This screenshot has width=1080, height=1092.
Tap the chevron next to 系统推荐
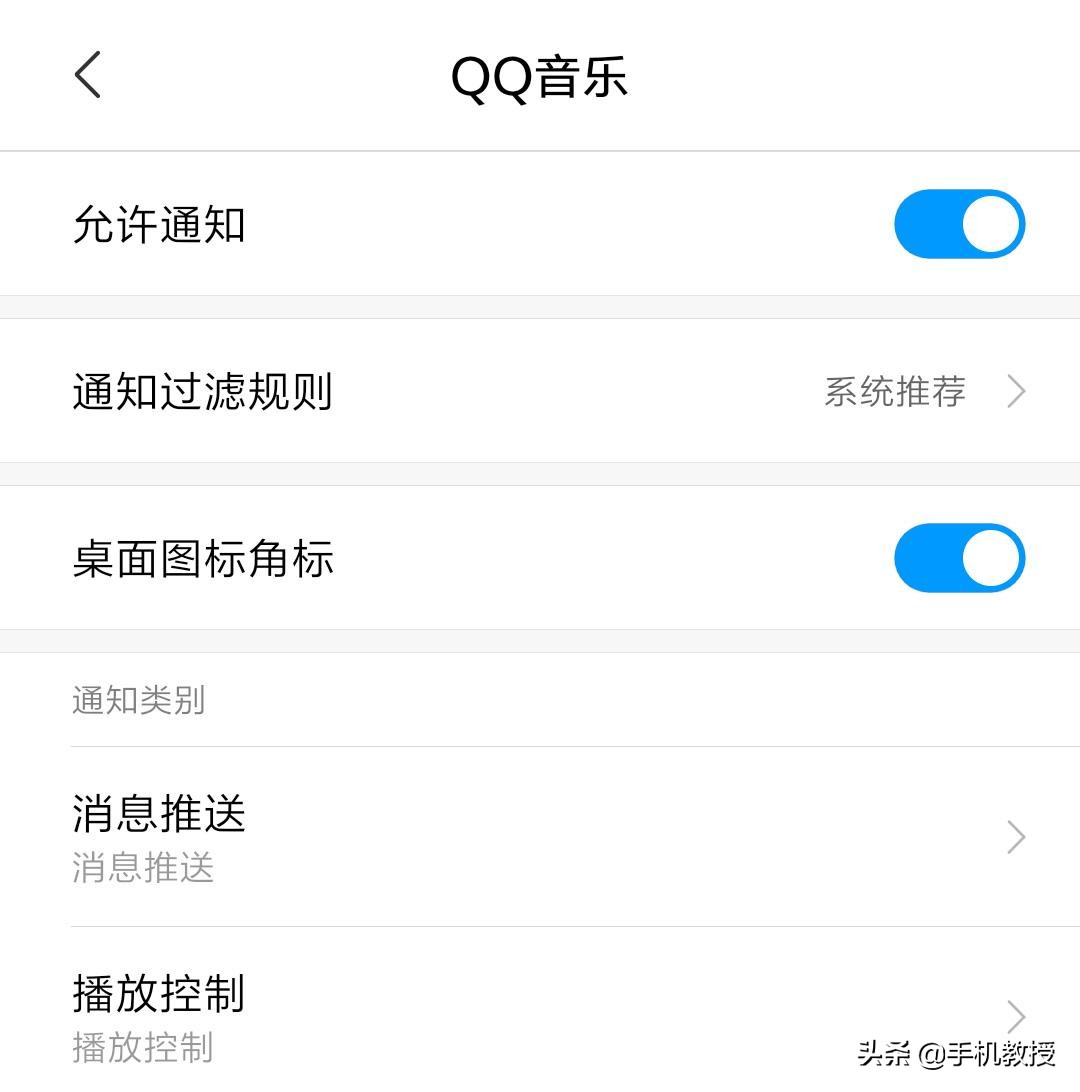[1015, 391]
